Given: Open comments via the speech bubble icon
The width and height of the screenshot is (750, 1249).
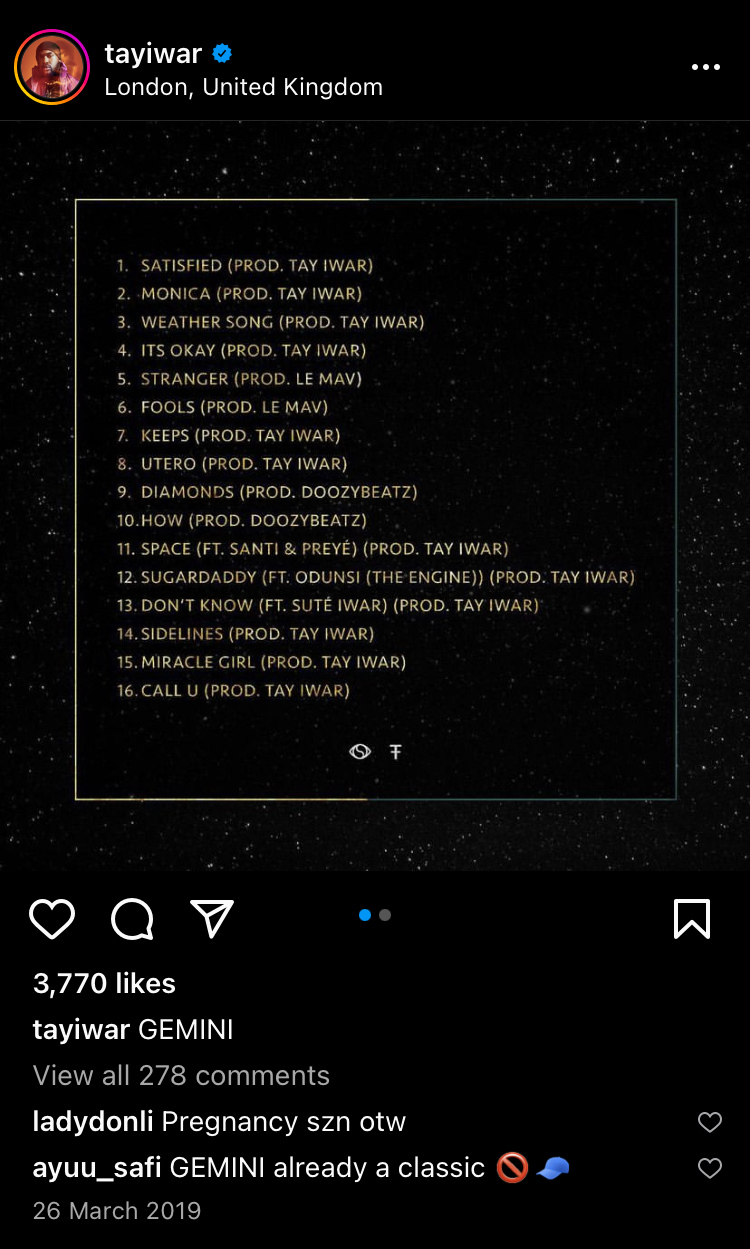Looking at the screenshot, I should [x=132, y=918].
